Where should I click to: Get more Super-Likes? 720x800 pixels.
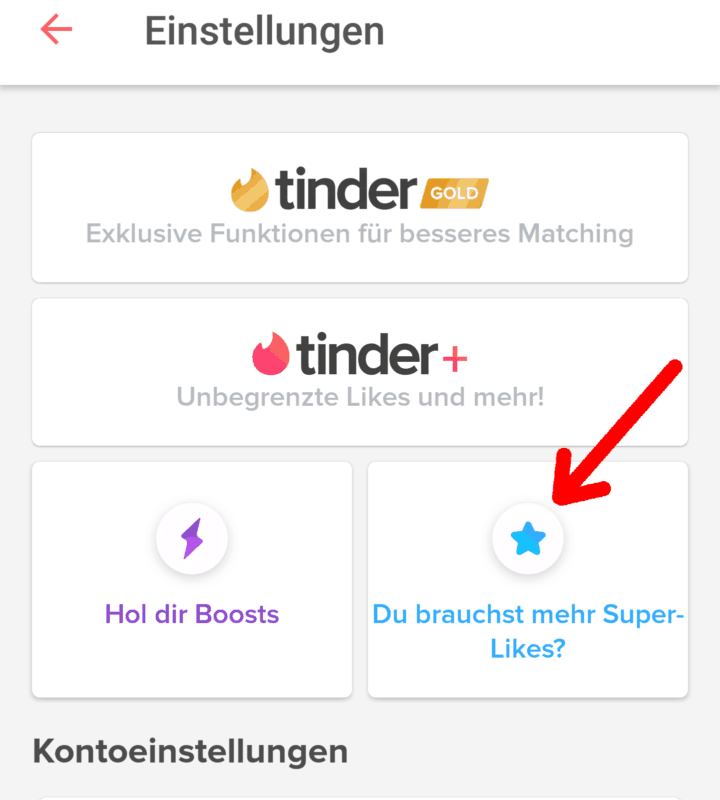pos(528,580)
